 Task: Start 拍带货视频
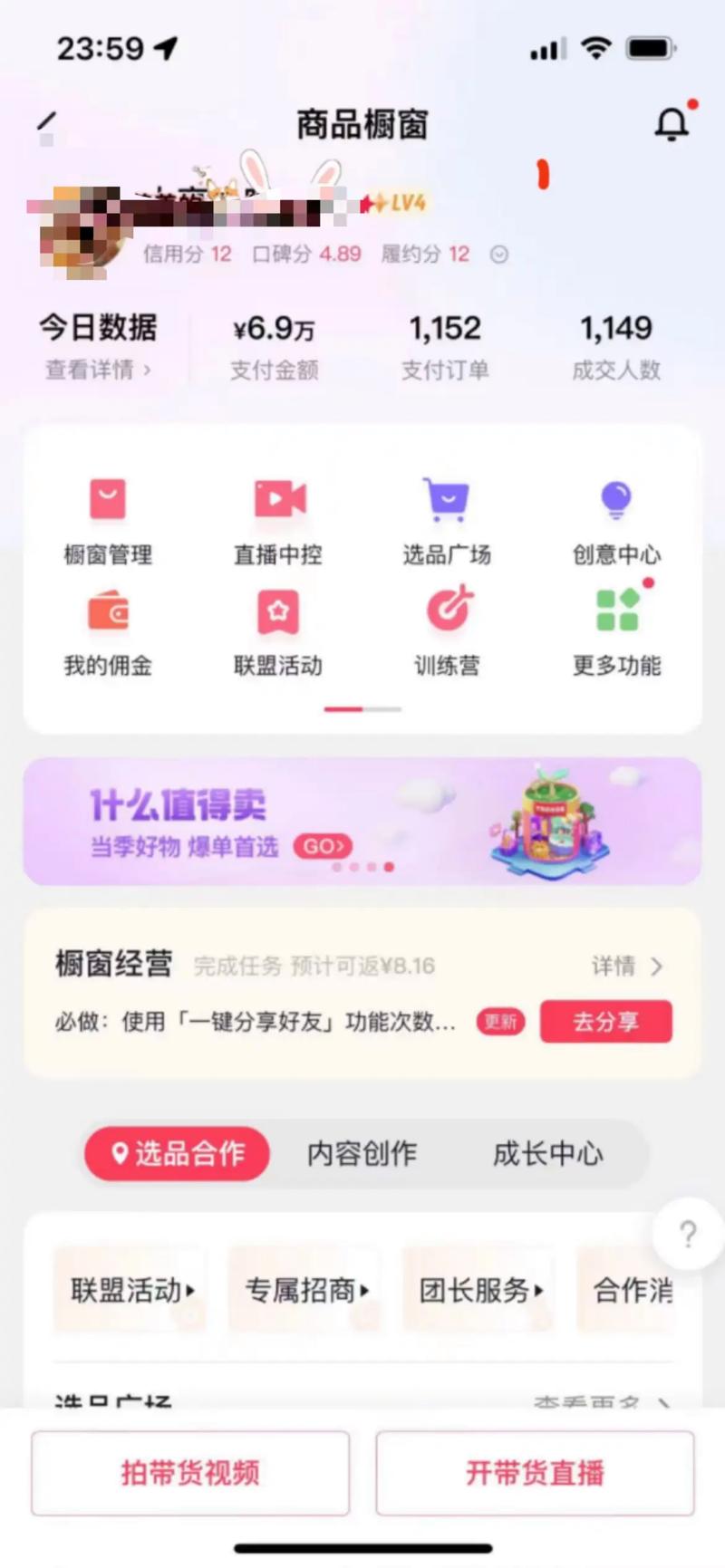point(190,1473)
